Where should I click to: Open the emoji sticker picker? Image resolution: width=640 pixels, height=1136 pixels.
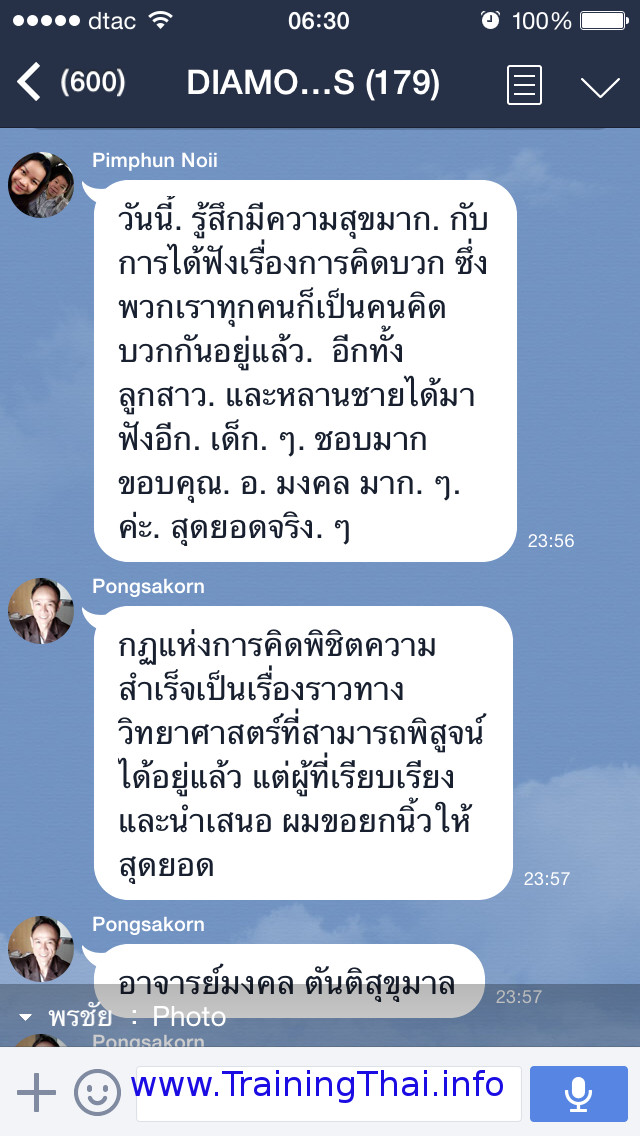pos(97,1093)
